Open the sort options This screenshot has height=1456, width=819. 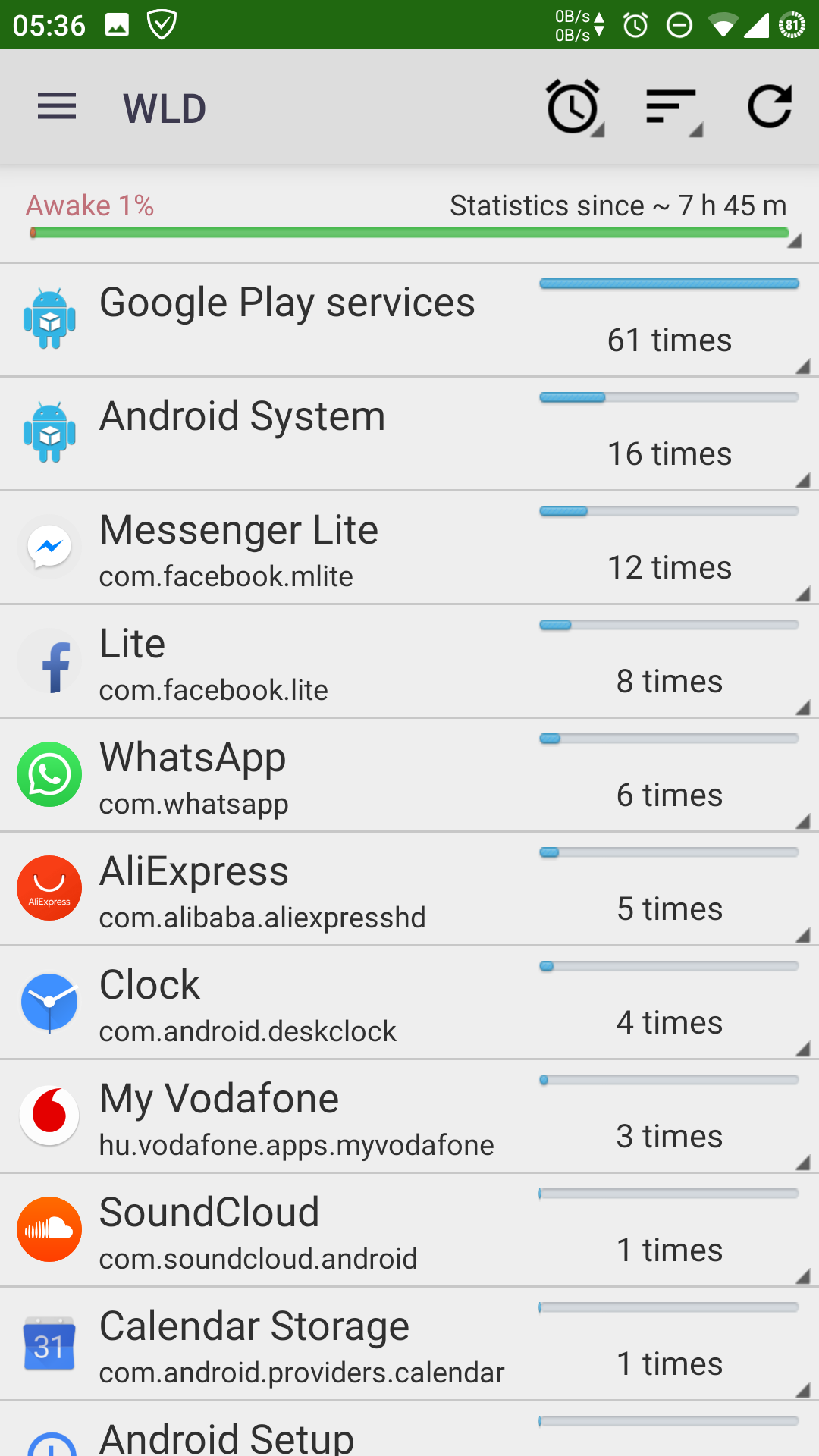pyautogui.click(x=672, y=107)
